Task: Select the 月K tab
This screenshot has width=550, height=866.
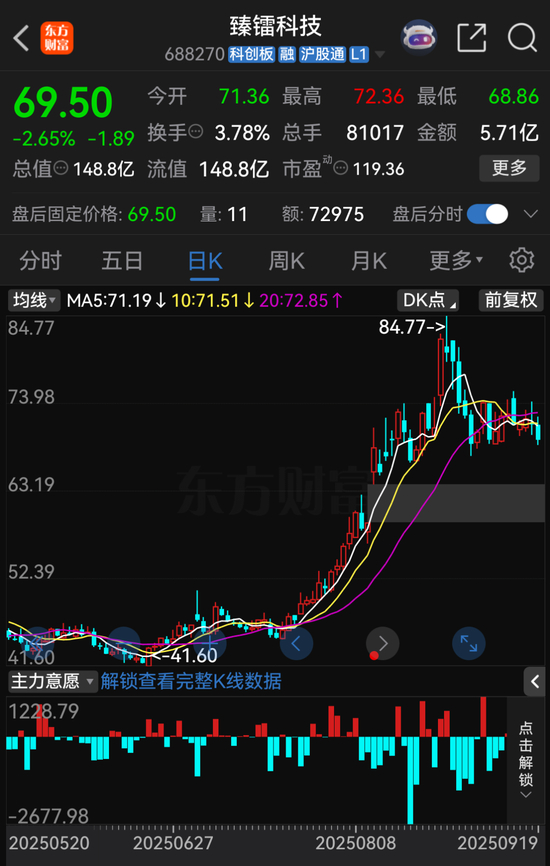Action: point(369,261)
